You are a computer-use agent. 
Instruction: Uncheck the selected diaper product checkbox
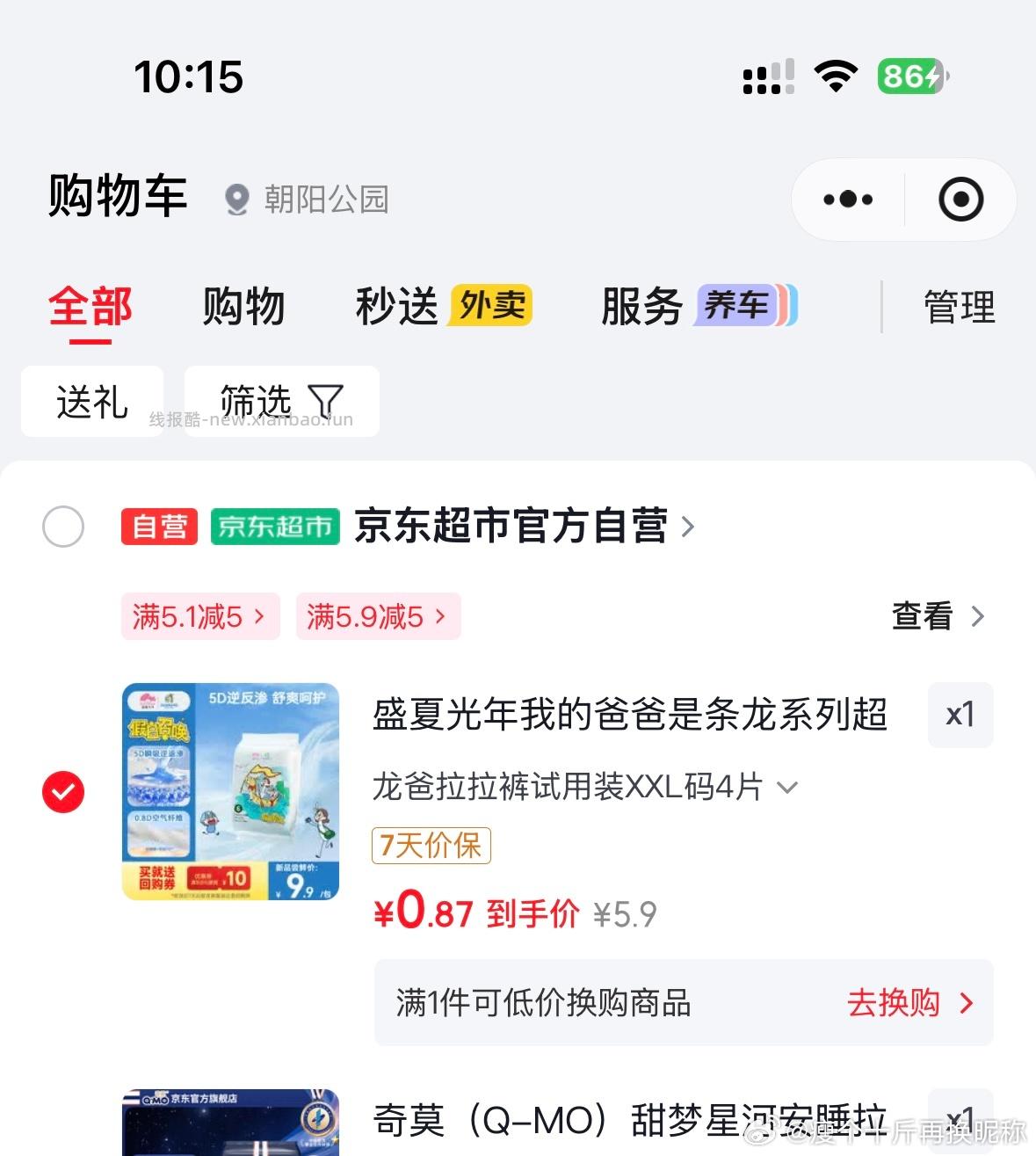click(62, 790)
